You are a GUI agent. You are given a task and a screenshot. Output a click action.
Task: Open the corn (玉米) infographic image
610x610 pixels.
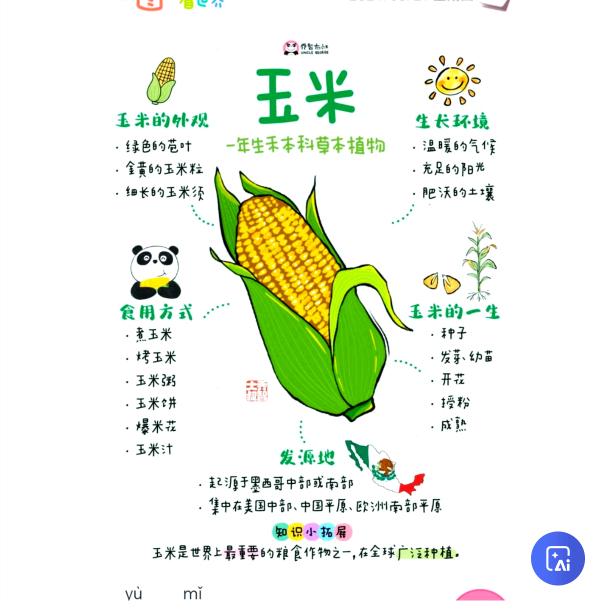[305, 300]
